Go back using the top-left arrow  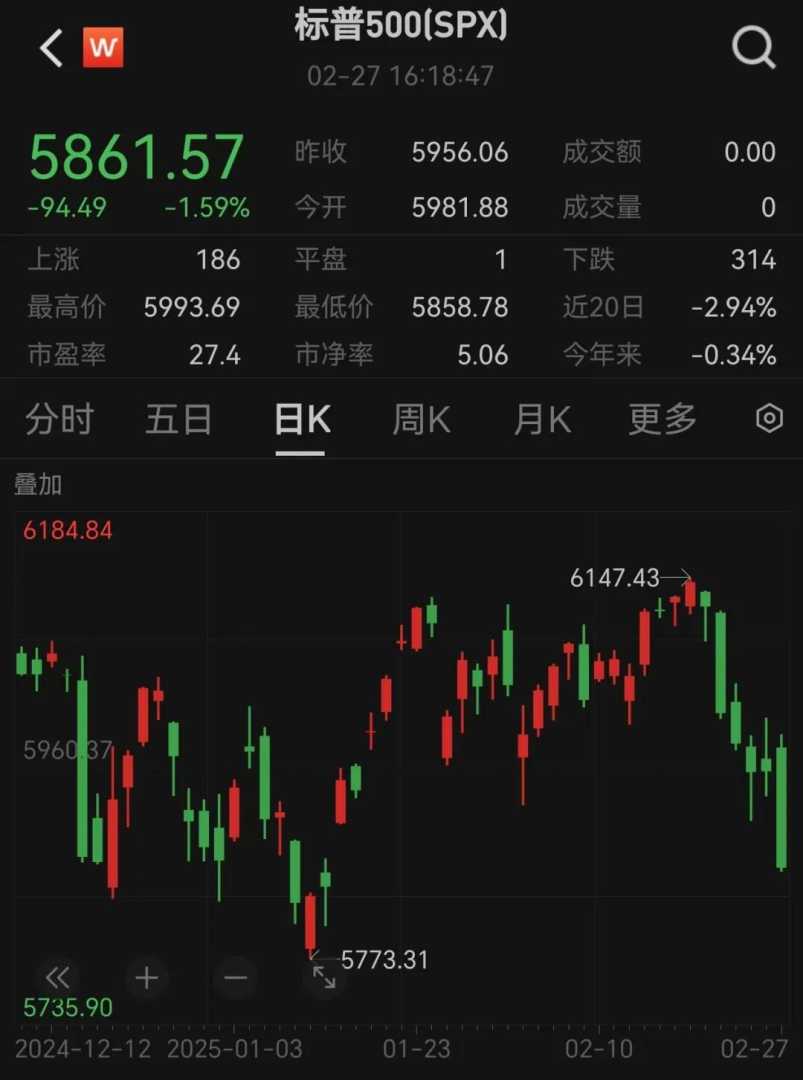pyautogui.click(x=51, y=48)
